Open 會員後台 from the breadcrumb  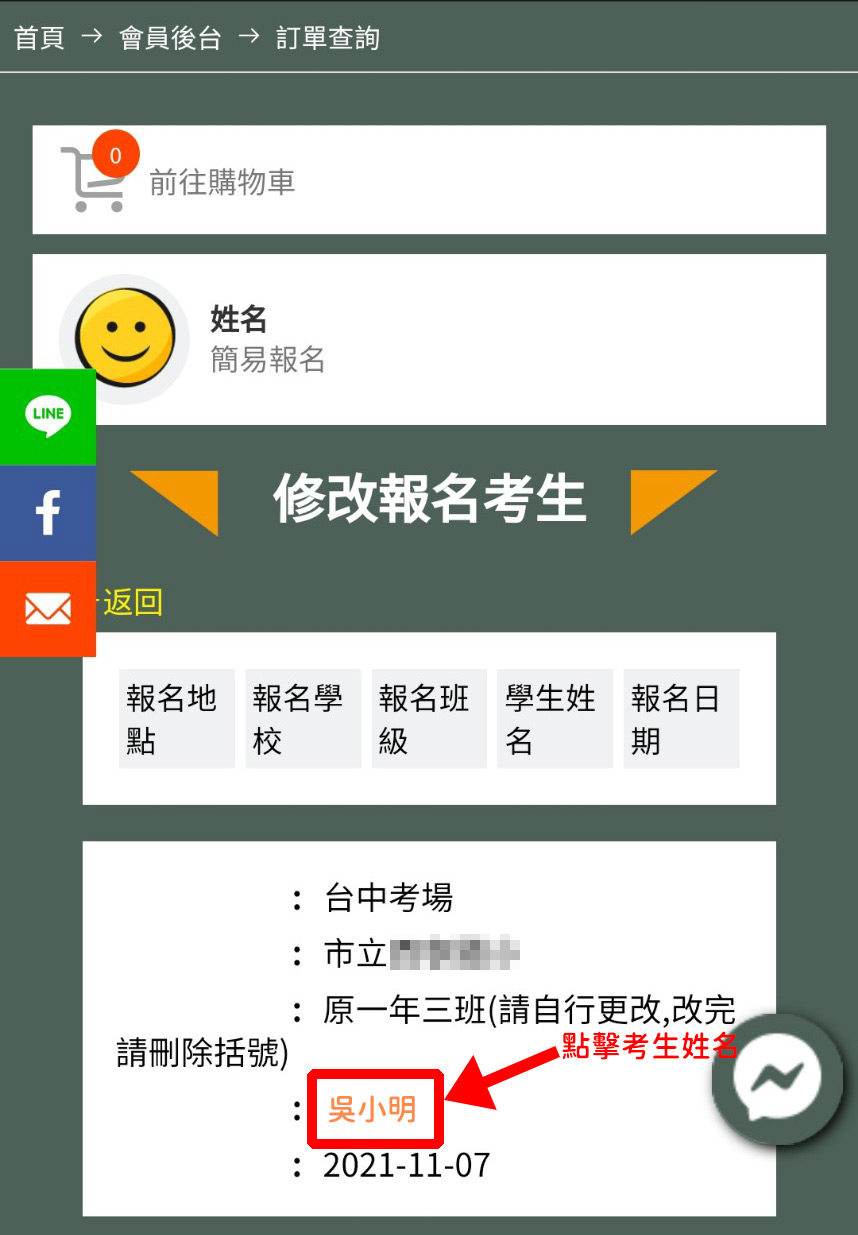point(170,38)
